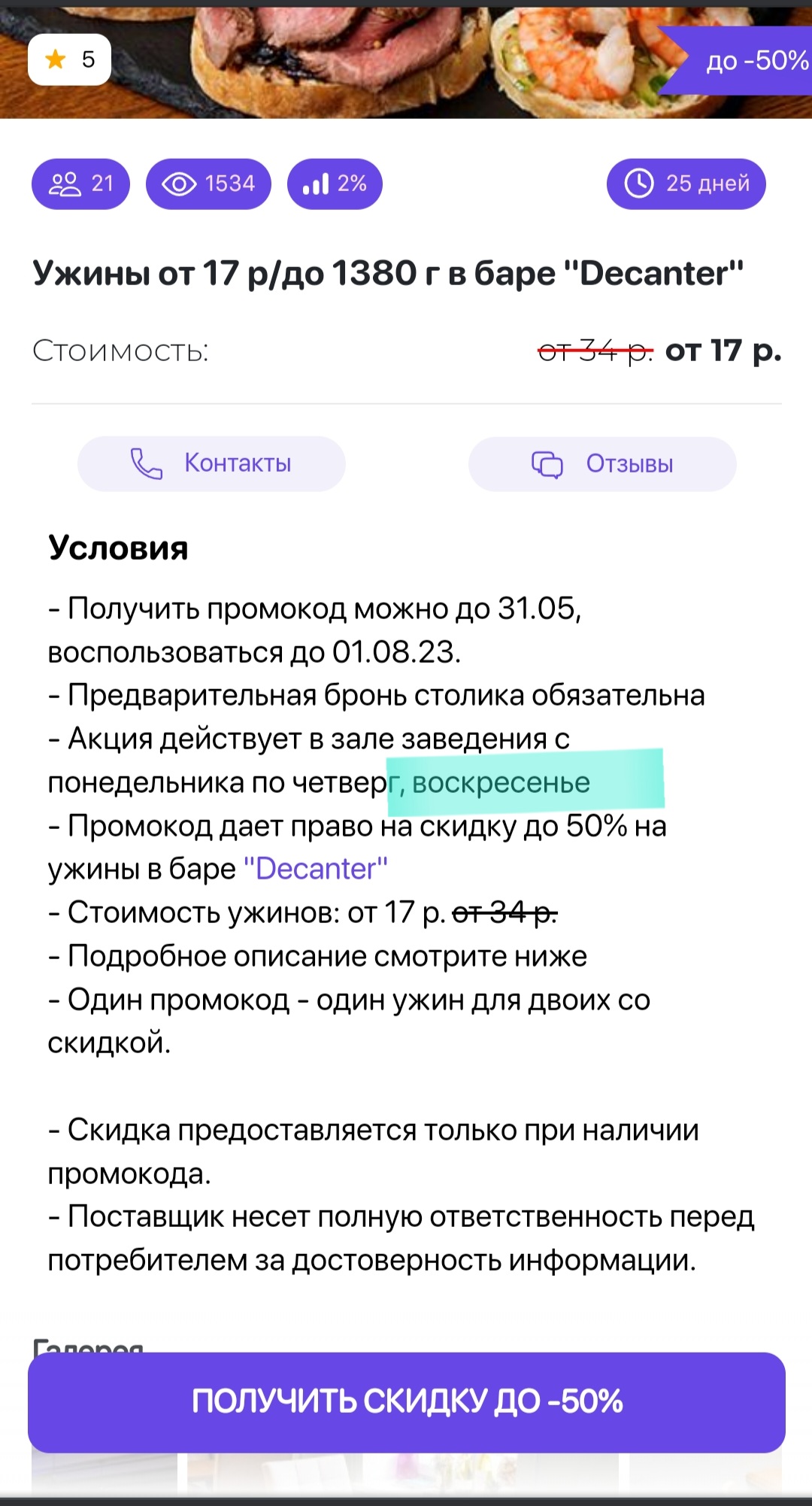Open the Контакты contacts button
Viewport: 812px width, 1506px height.
coord(211,463)
